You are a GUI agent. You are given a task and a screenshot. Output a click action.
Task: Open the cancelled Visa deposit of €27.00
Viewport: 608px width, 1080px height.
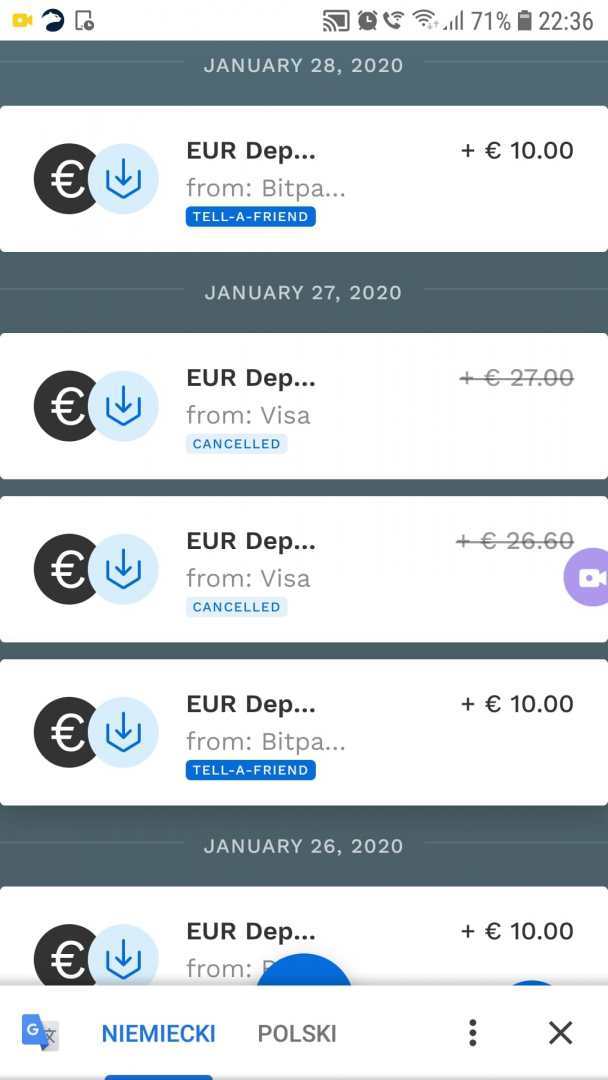point(303,406)
